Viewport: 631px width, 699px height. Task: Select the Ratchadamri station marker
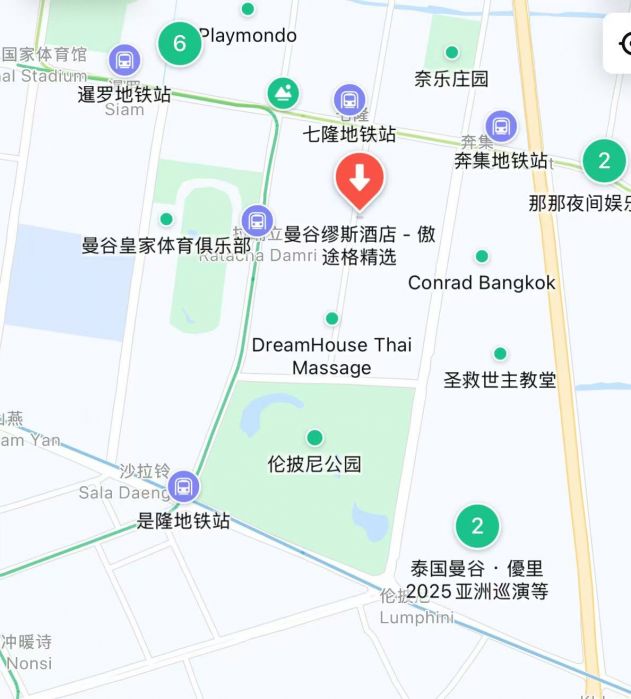pyautogui.click(x=257, y=221)
